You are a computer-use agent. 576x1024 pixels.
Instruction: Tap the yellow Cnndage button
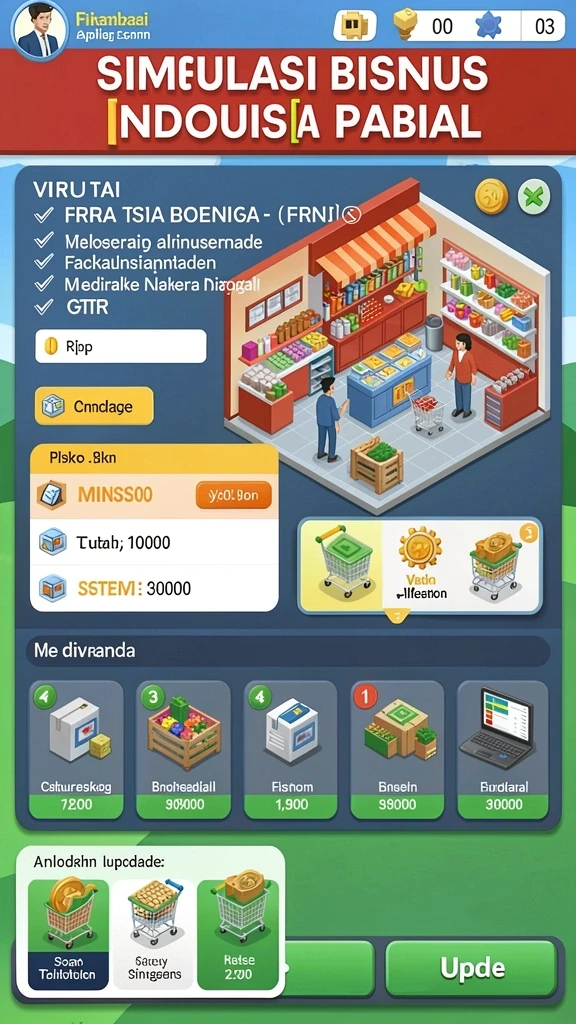(x=94, y=406)
